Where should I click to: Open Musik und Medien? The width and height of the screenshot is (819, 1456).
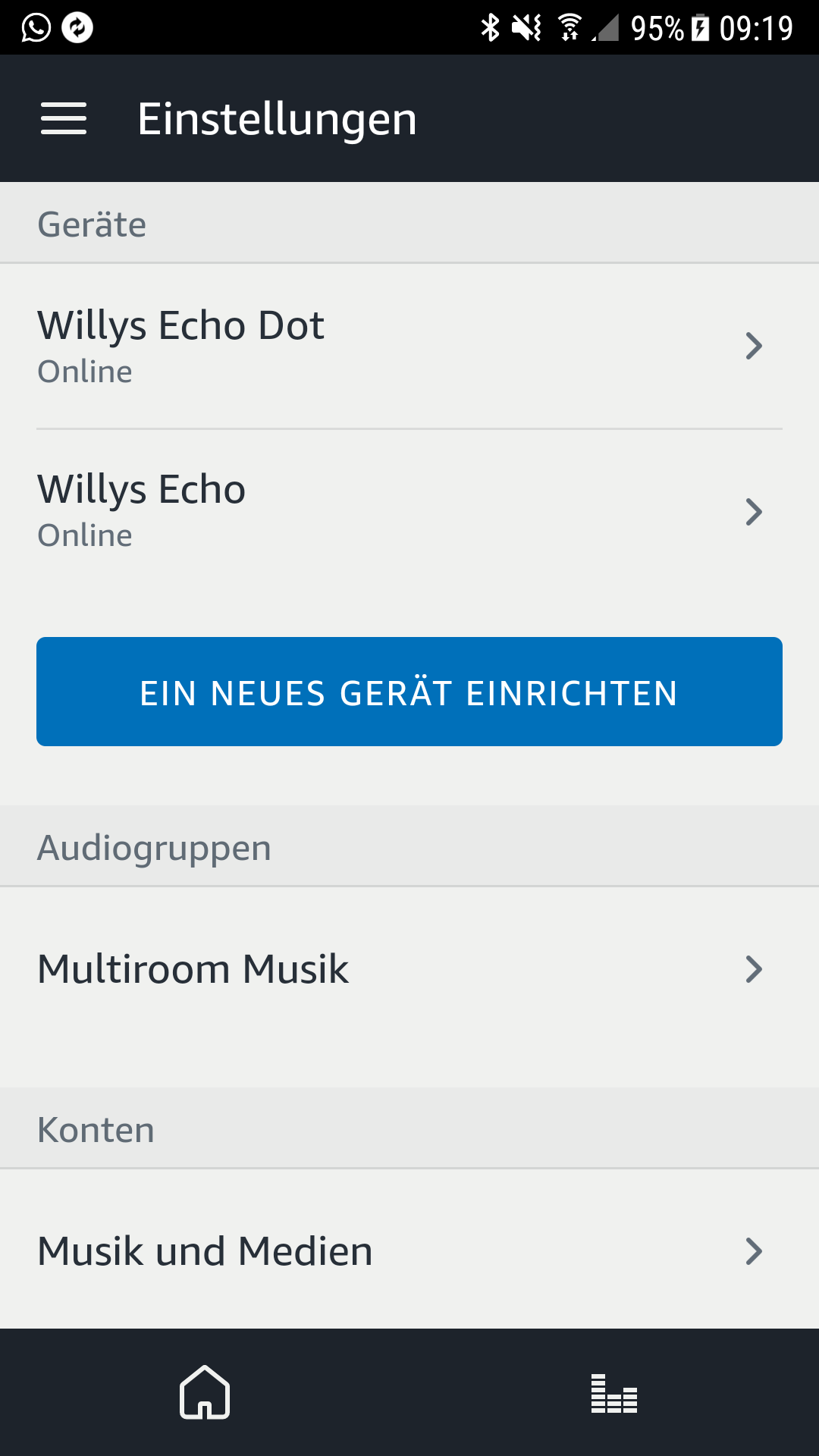coord(409,1250)
